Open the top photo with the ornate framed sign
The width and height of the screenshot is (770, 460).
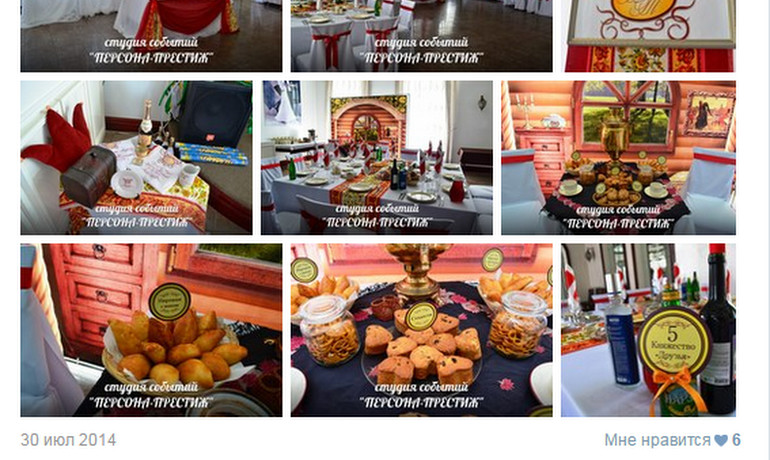click(648, 35)
